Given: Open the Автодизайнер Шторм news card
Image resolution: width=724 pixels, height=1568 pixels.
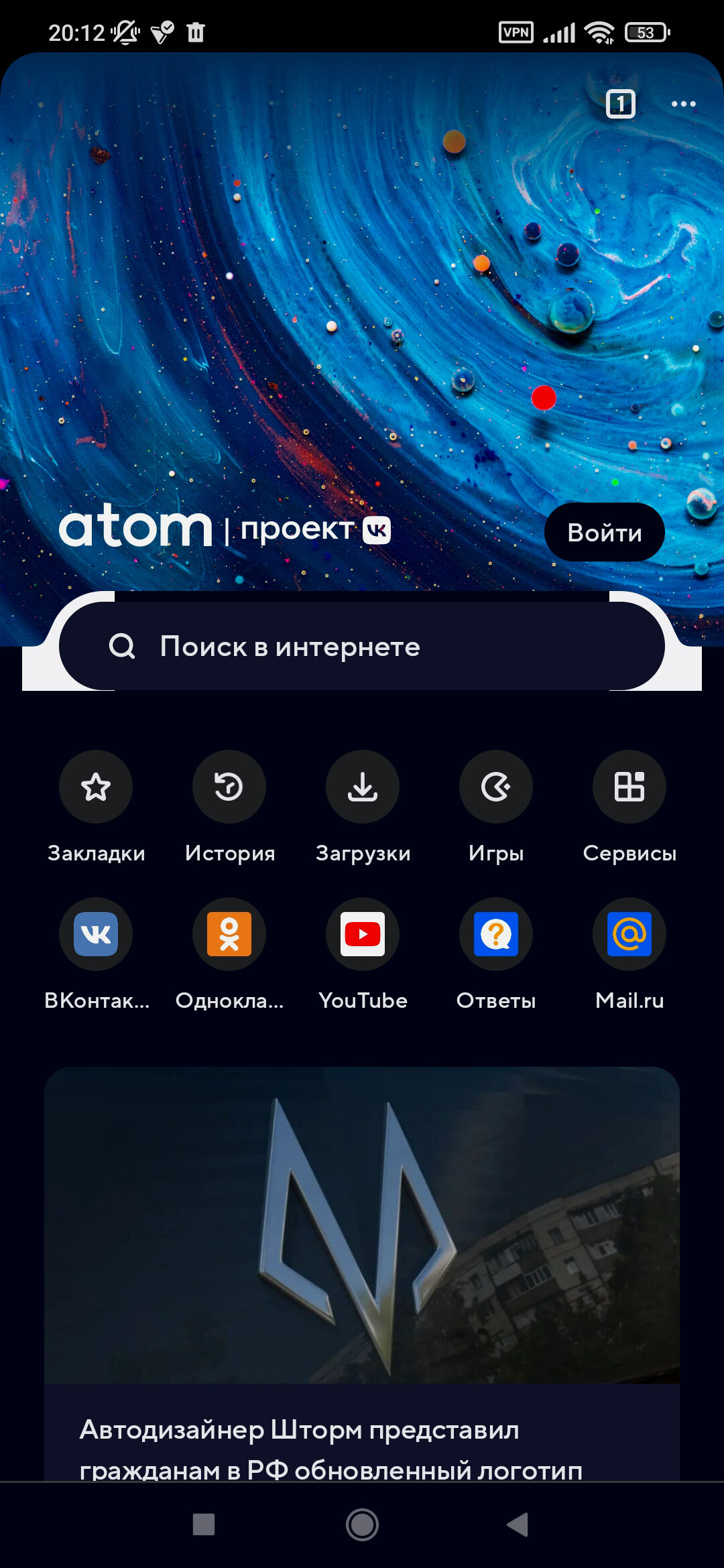Looking at the screenshot, I should 362,1273.
